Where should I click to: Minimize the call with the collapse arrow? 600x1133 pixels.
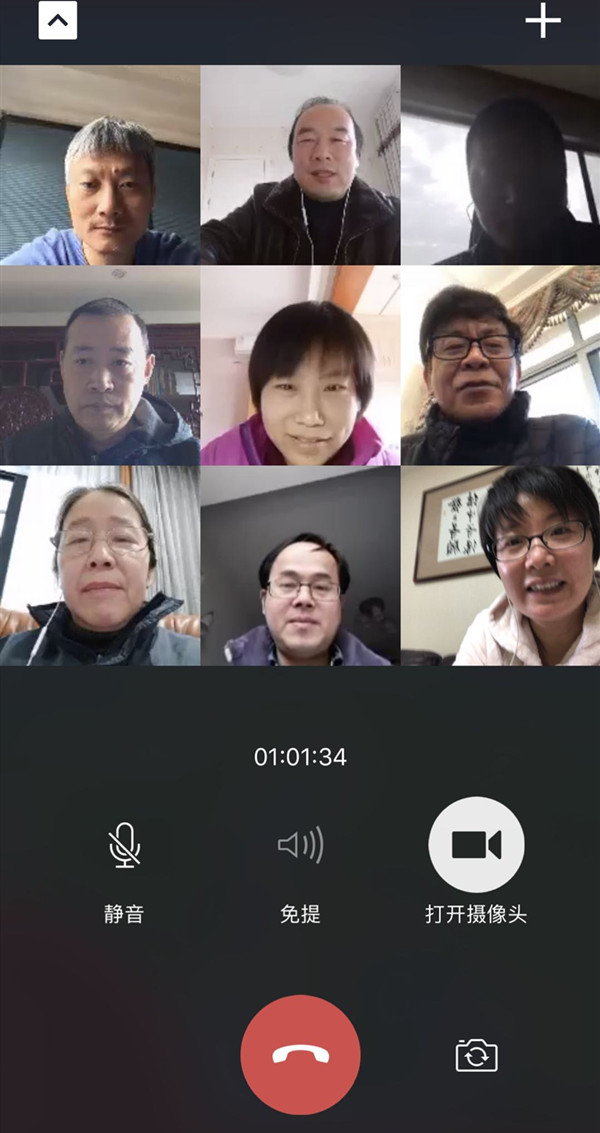click(x=58, y=21)
